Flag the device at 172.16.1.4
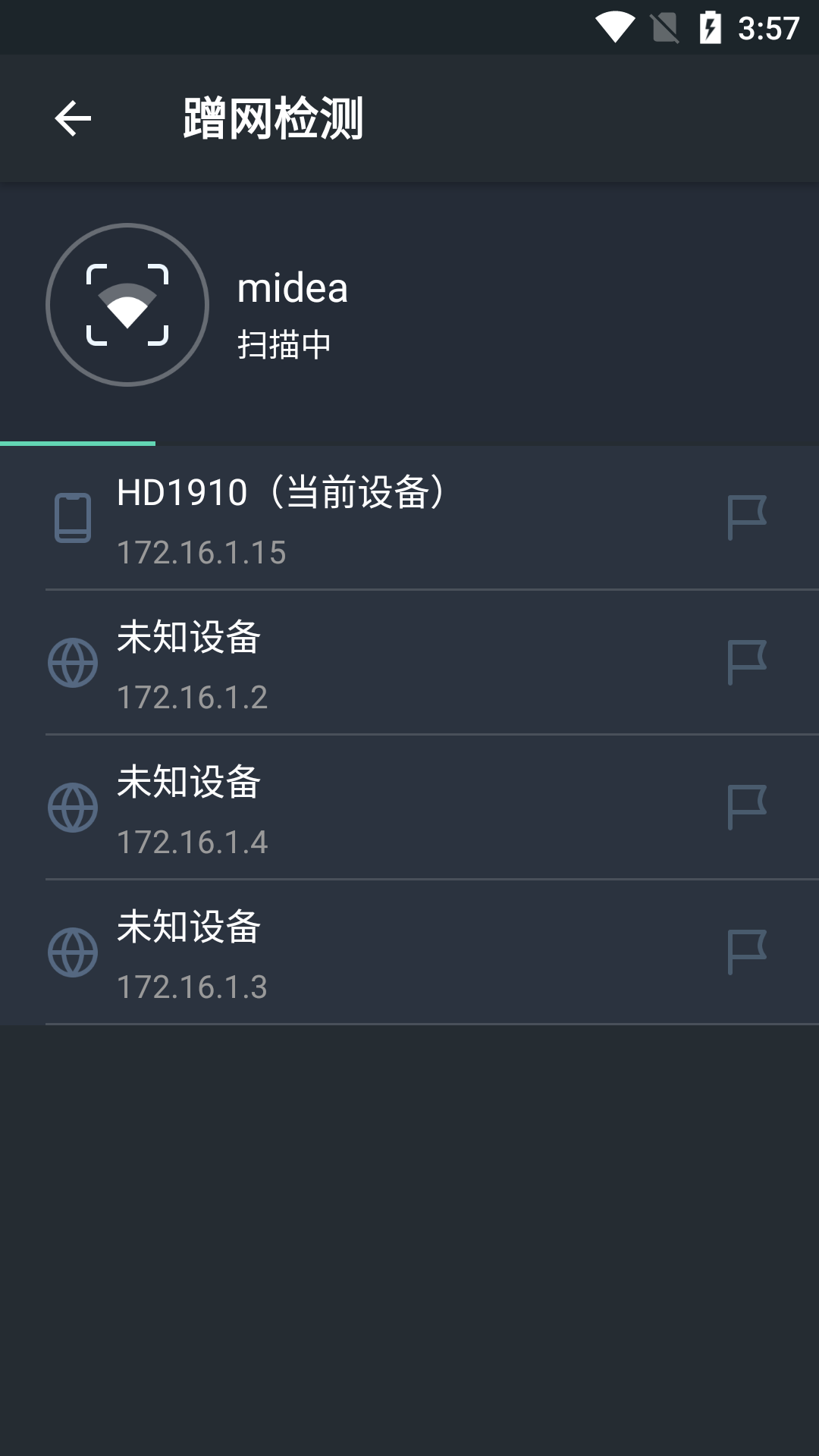The width and height of the screenshot is (819, 1456). click(x=747, y=808)
